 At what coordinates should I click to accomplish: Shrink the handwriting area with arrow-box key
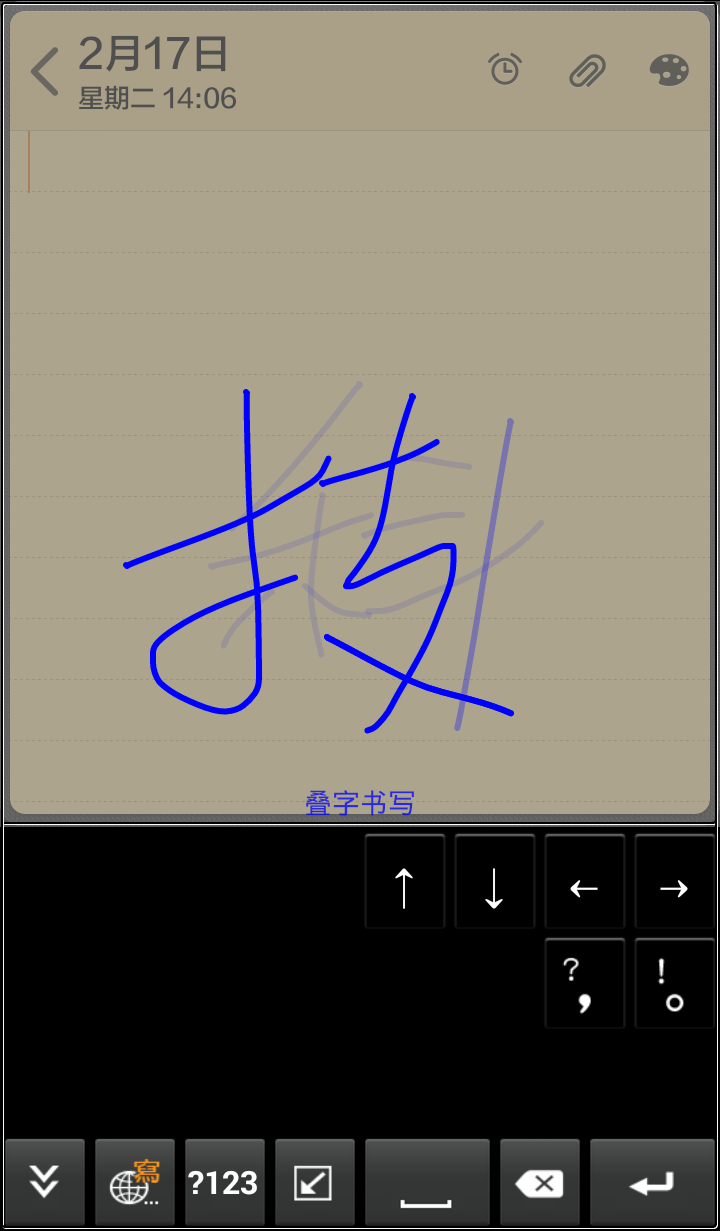click(314, 1182)
